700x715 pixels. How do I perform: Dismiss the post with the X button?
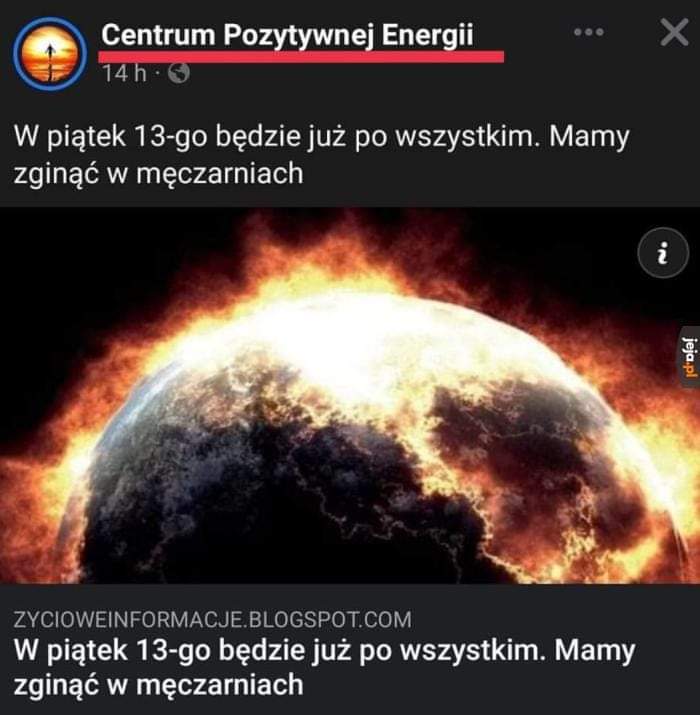coord(674,32)
